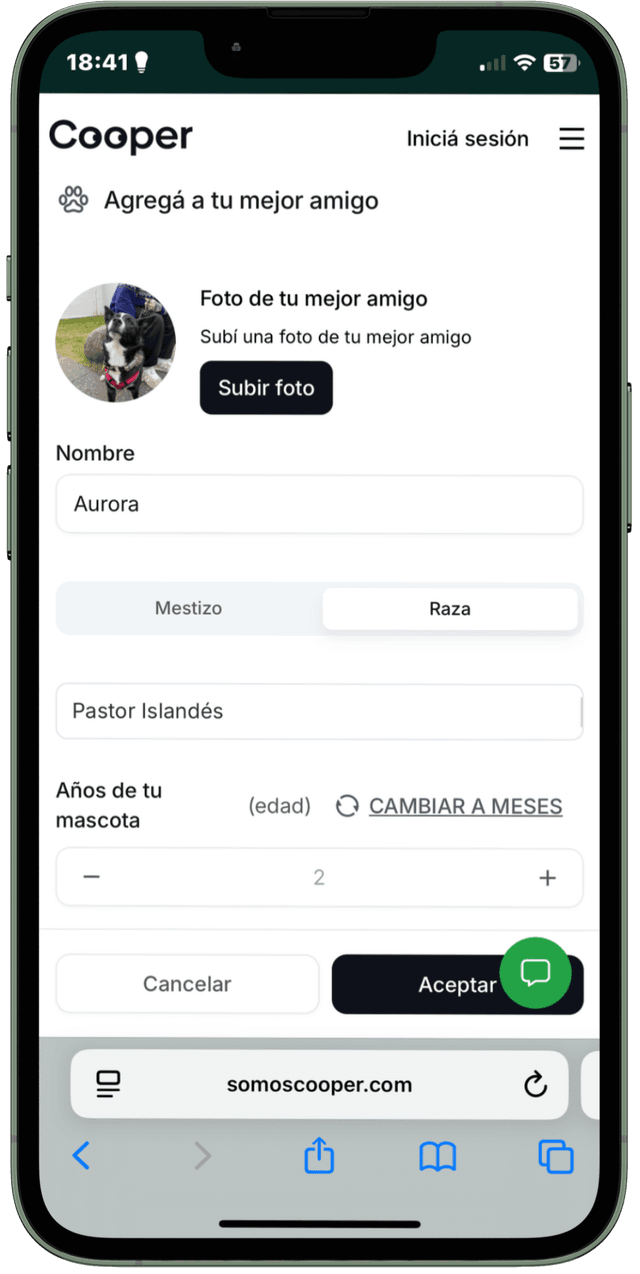Open the Pastor Islandés breed dropdown
This screenshot has width=640, height=1274.
[319, 712]
